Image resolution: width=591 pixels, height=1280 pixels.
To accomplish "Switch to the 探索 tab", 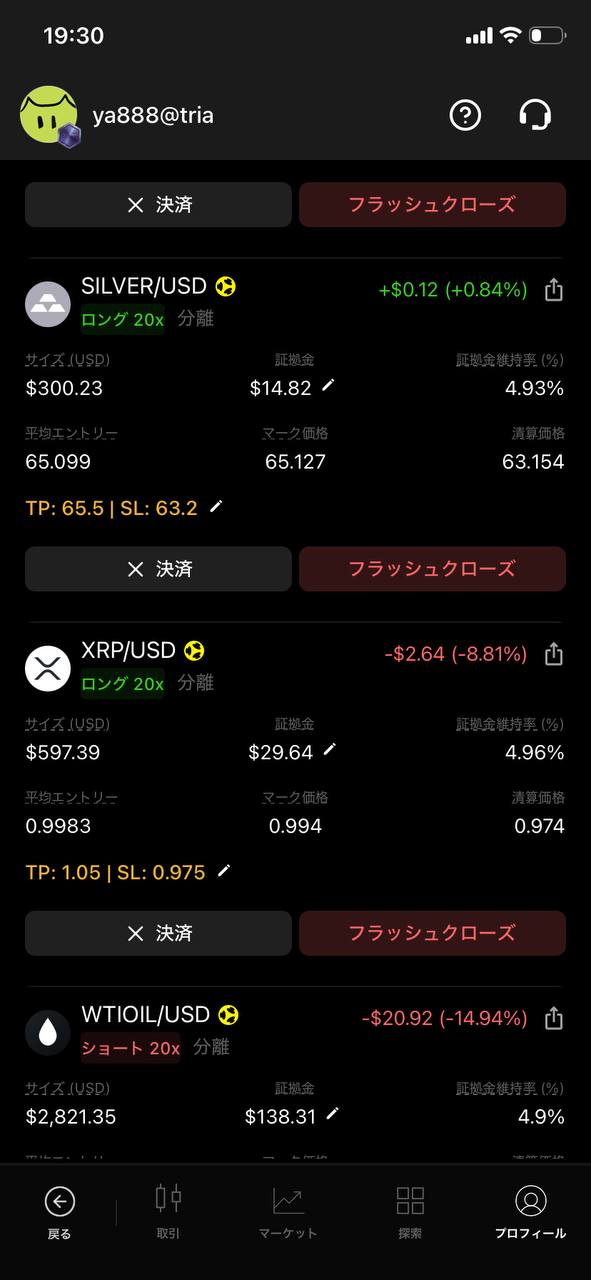I will [410, 1212].
